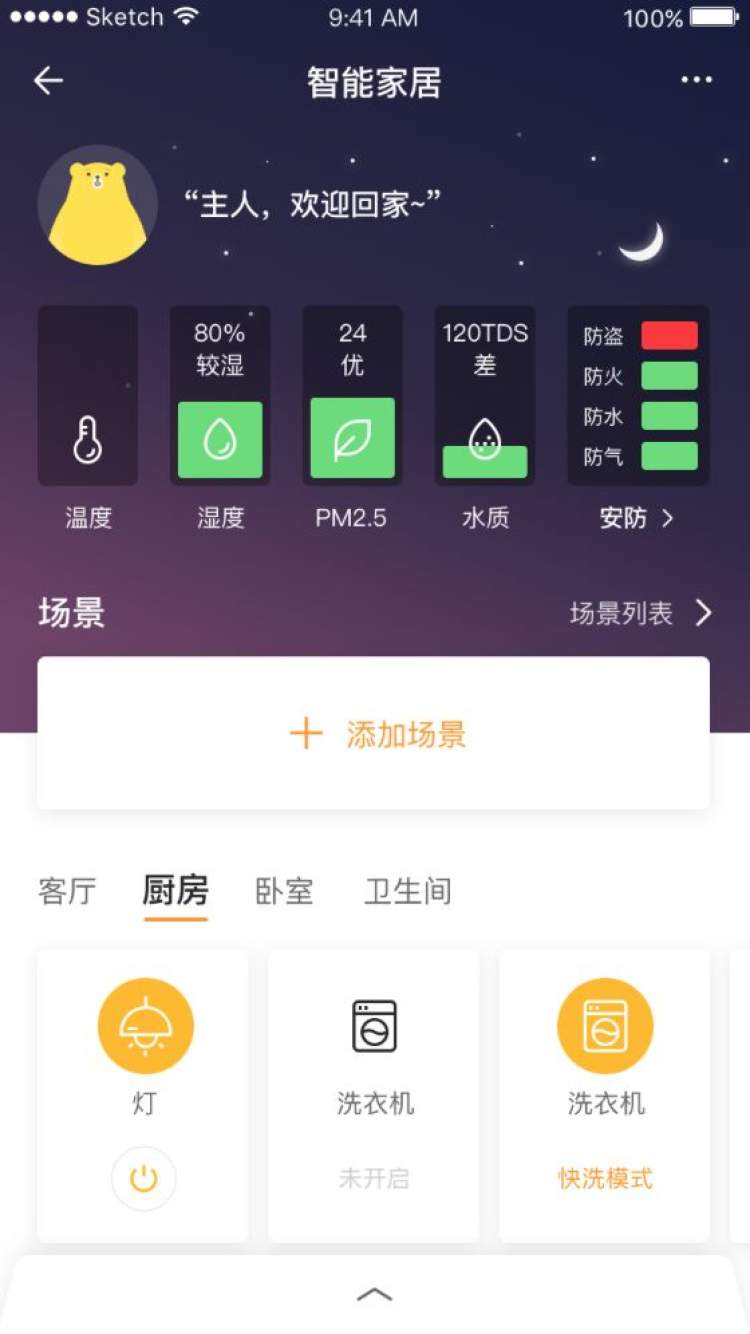
Task: View the 湿度 humidity tile
Action: (x=220, y=396)
